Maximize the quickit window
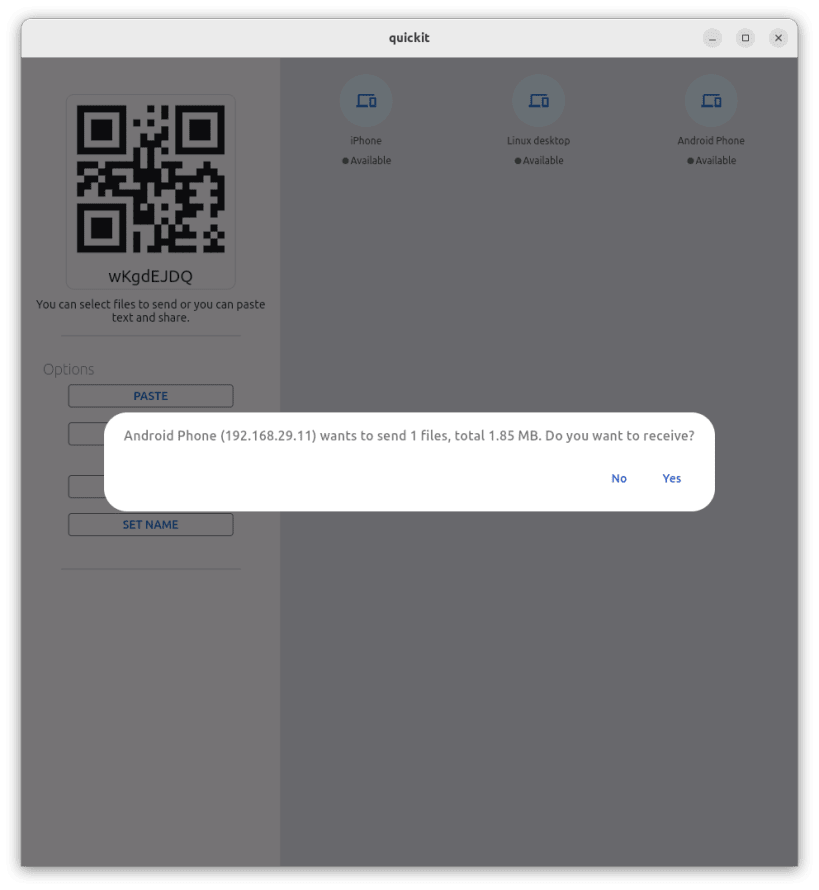 pos(745,38)
